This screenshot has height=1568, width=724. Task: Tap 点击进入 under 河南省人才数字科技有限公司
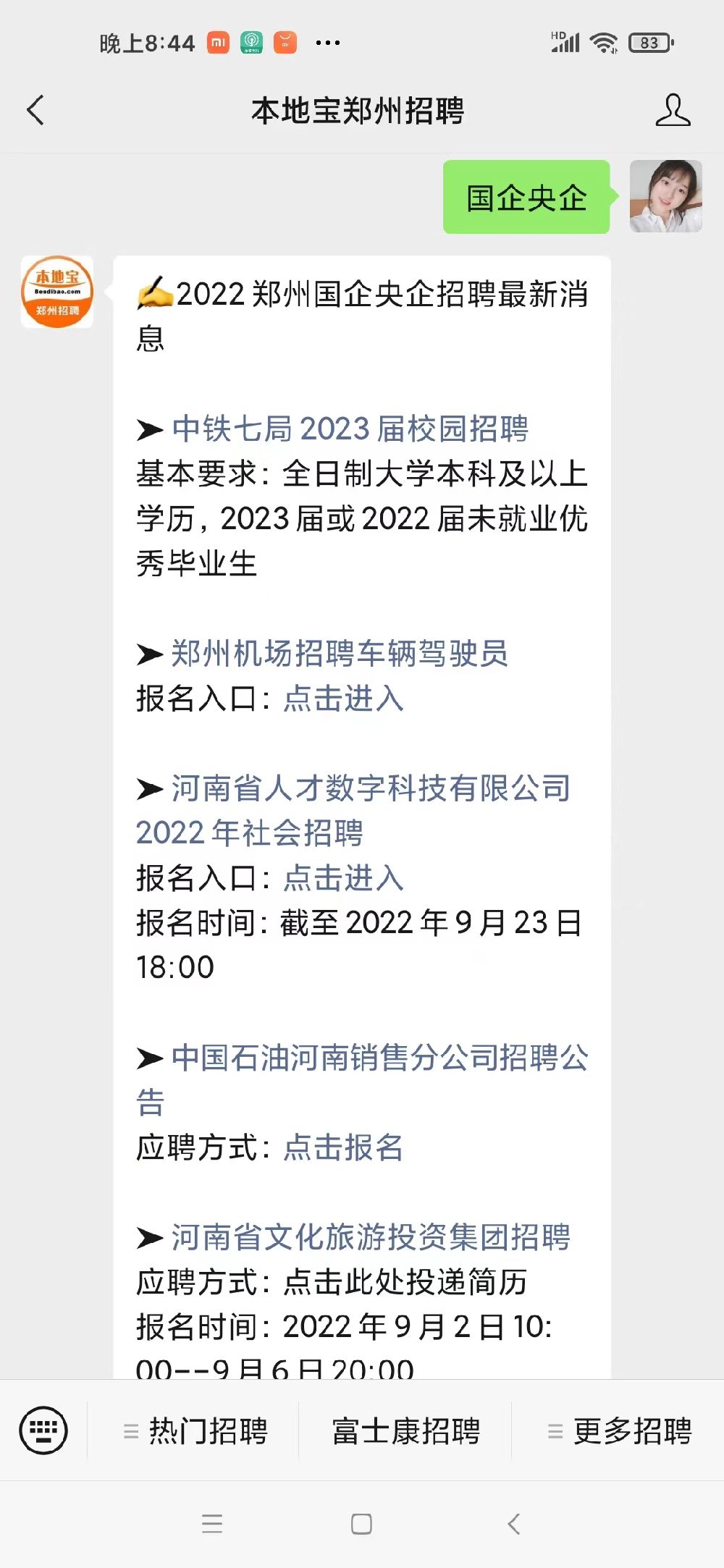[x=343, y=878]
